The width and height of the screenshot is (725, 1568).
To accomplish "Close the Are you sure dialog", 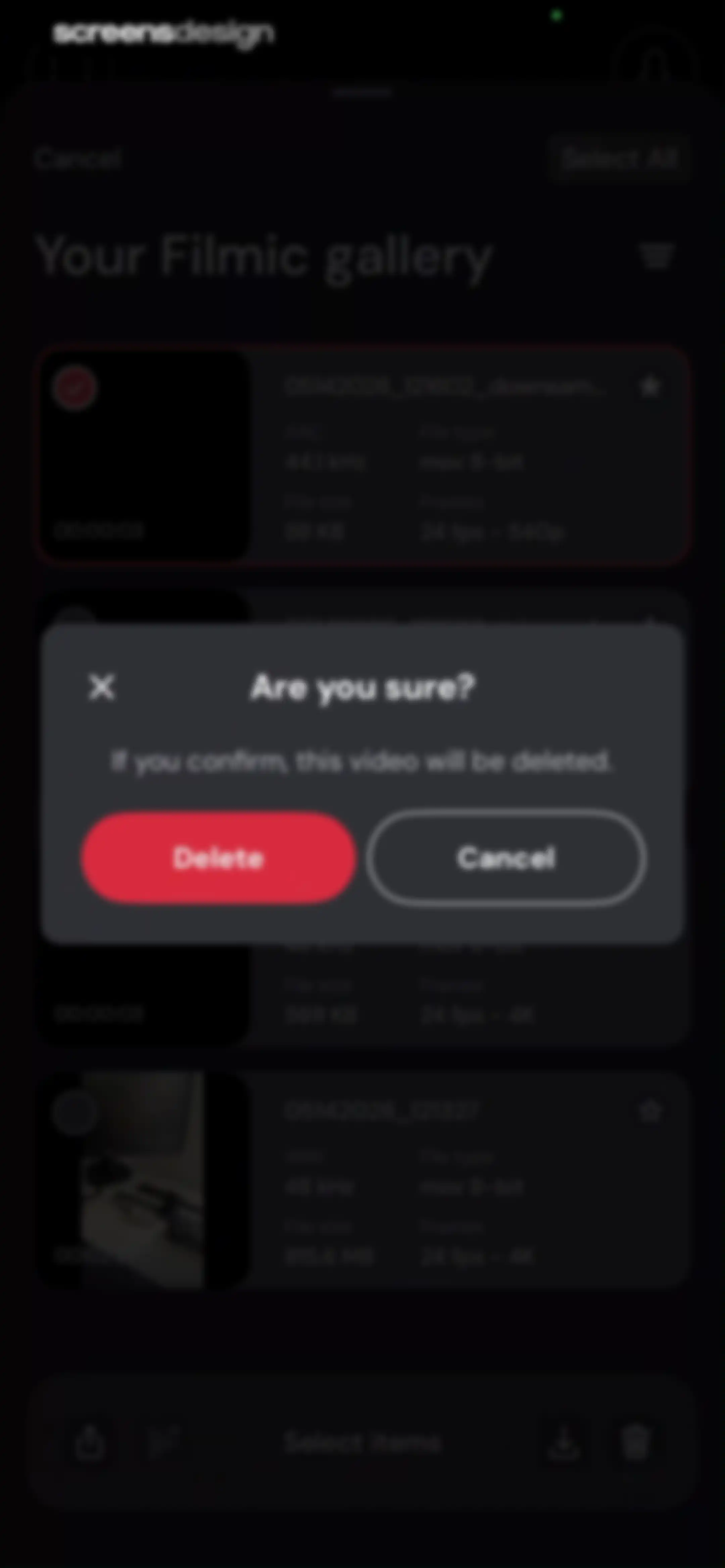I will [x=102, y=688].
